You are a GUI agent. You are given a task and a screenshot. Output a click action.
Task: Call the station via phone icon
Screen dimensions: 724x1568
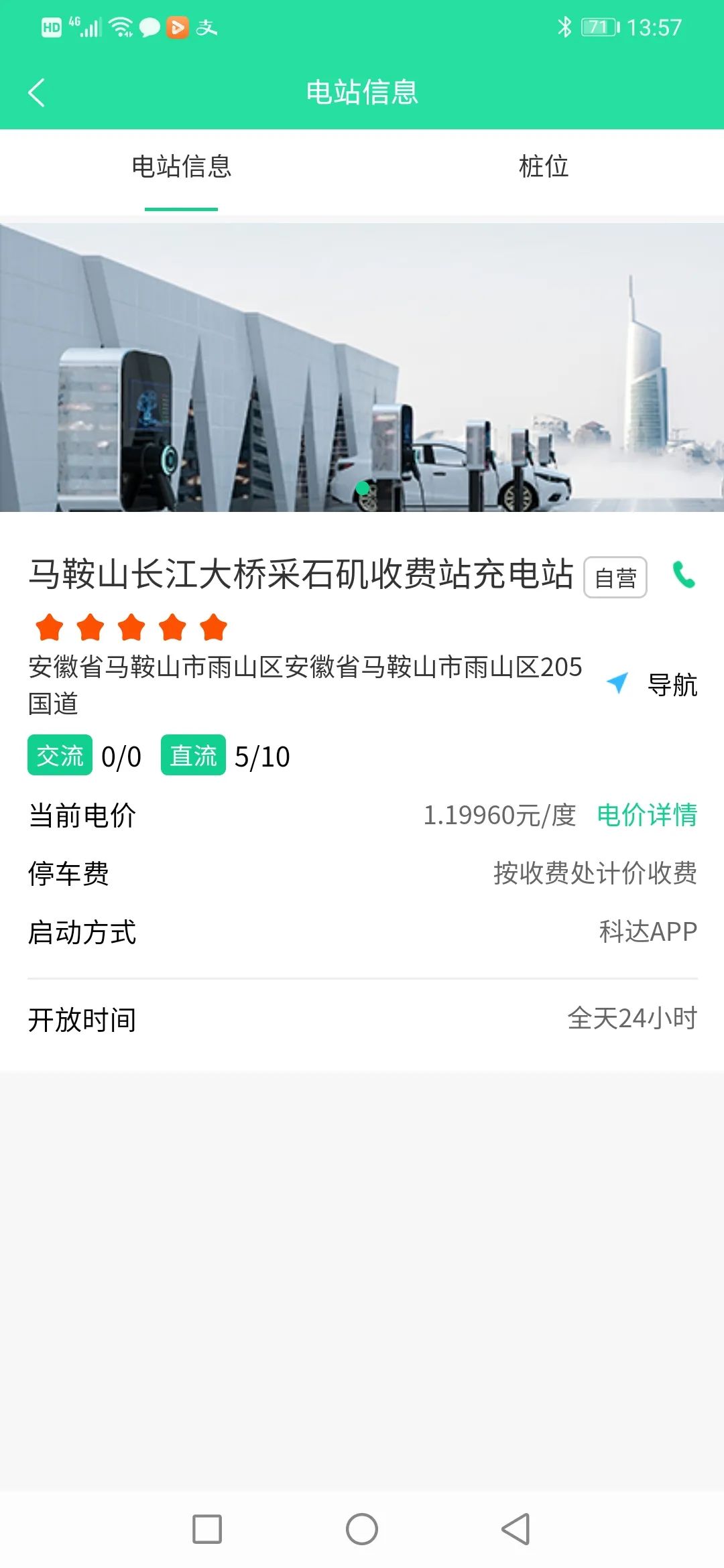tap(684, 575)
